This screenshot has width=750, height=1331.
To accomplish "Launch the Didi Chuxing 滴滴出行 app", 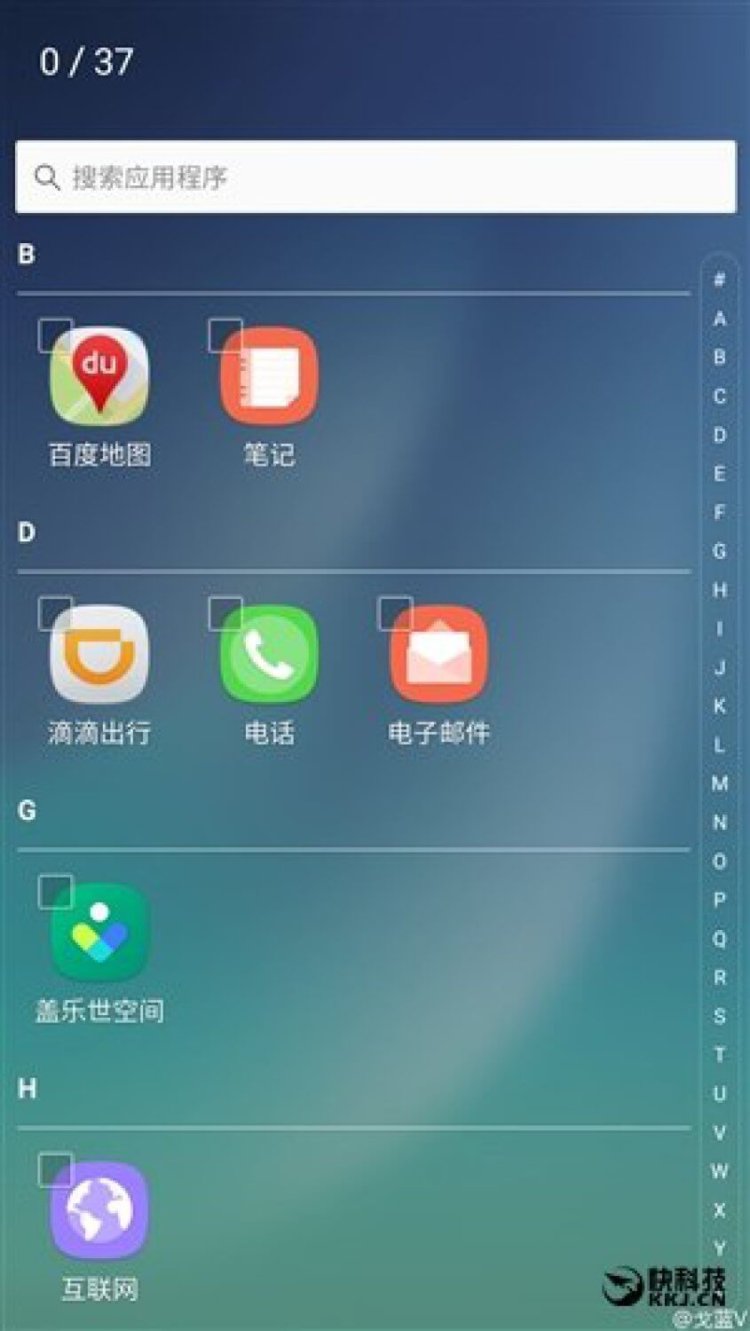I will click(x=97, y=655).
